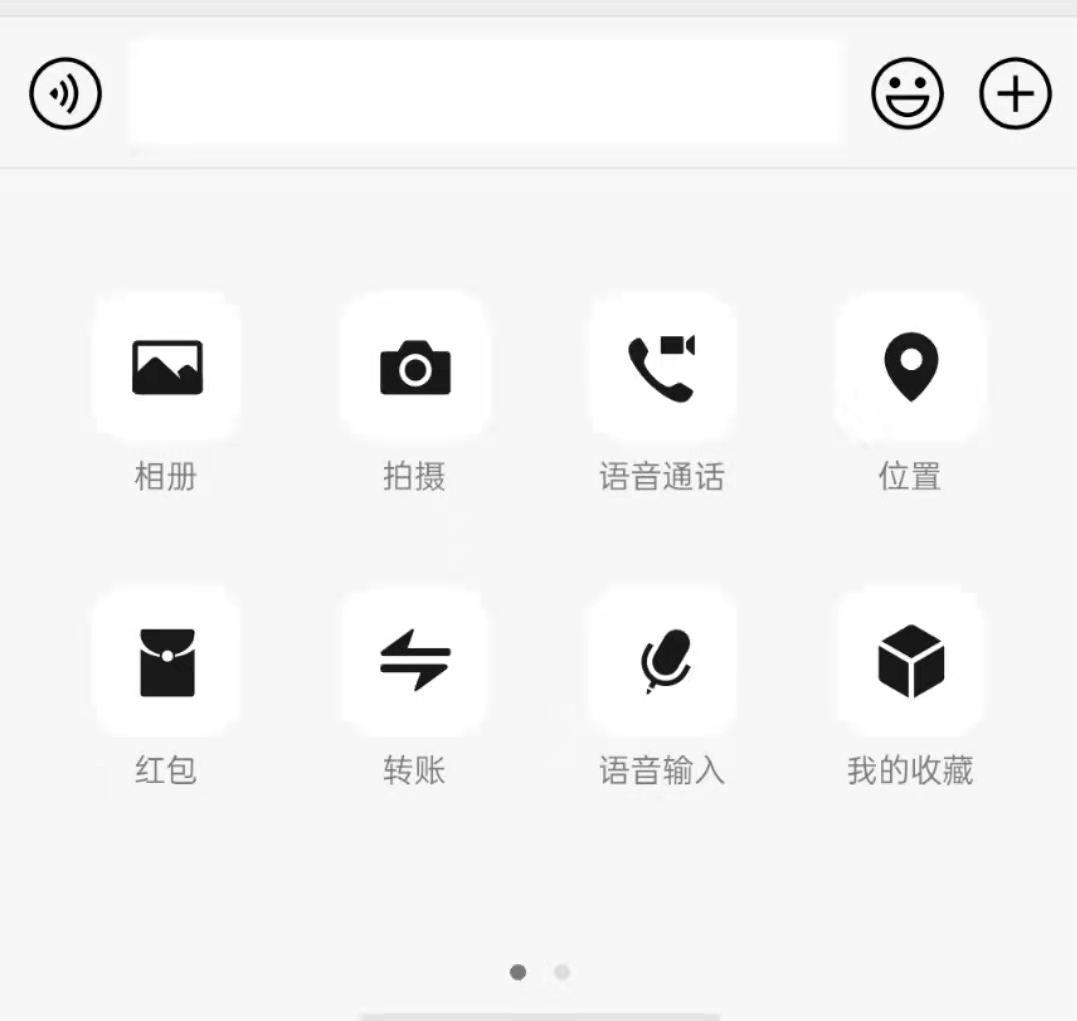Screen dimensions: 1077x1021
Task: Open 我的收藏 favorites
Action: (x=910, y=661)
